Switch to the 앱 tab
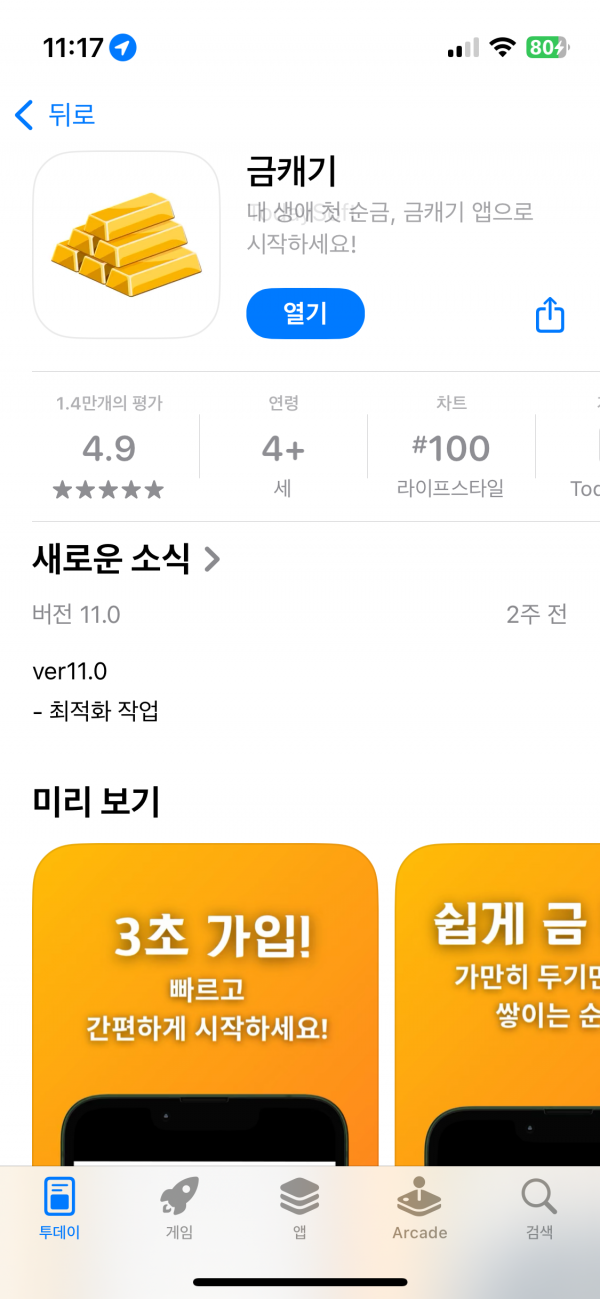The width and height of the screenshot is (600, 1299). click(x=299, y=1209)
